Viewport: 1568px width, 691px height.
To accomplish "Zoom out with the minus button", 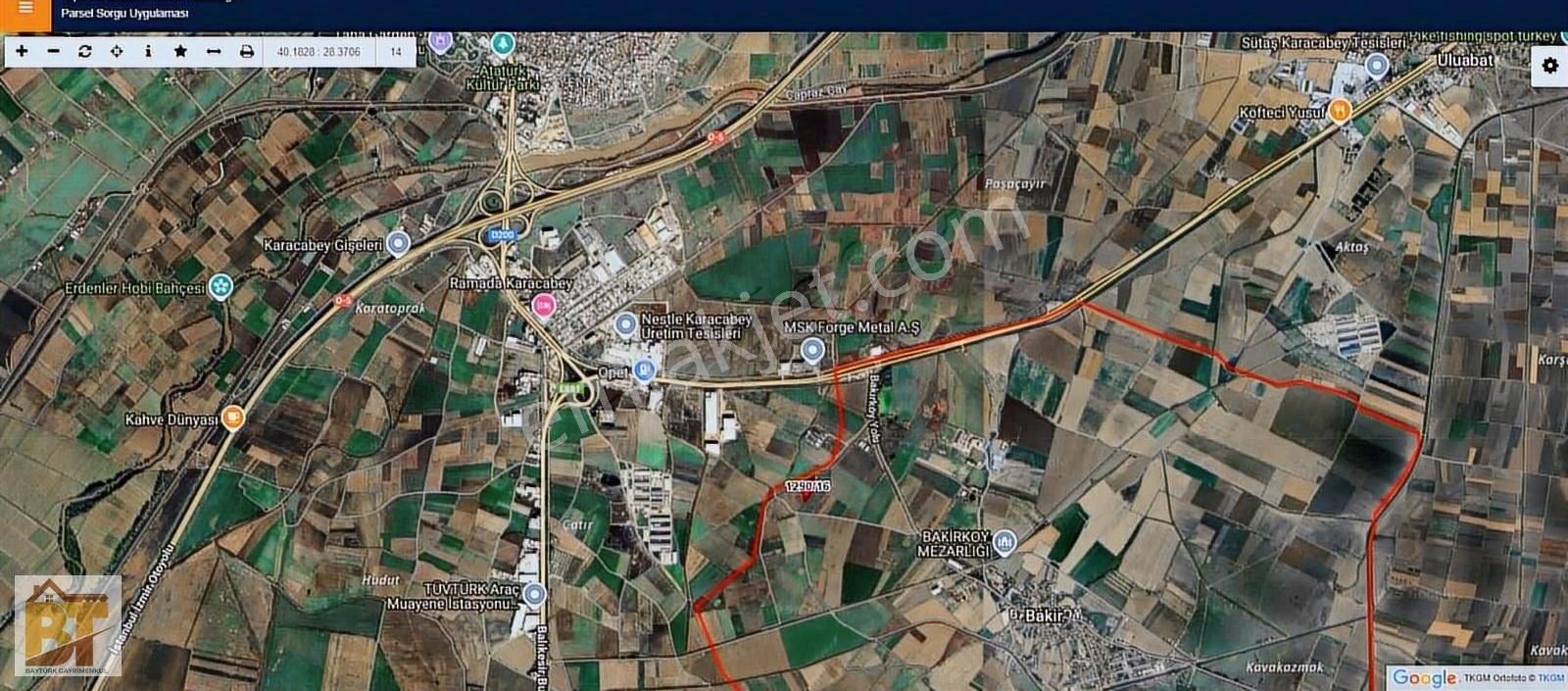I will (54, 51).
